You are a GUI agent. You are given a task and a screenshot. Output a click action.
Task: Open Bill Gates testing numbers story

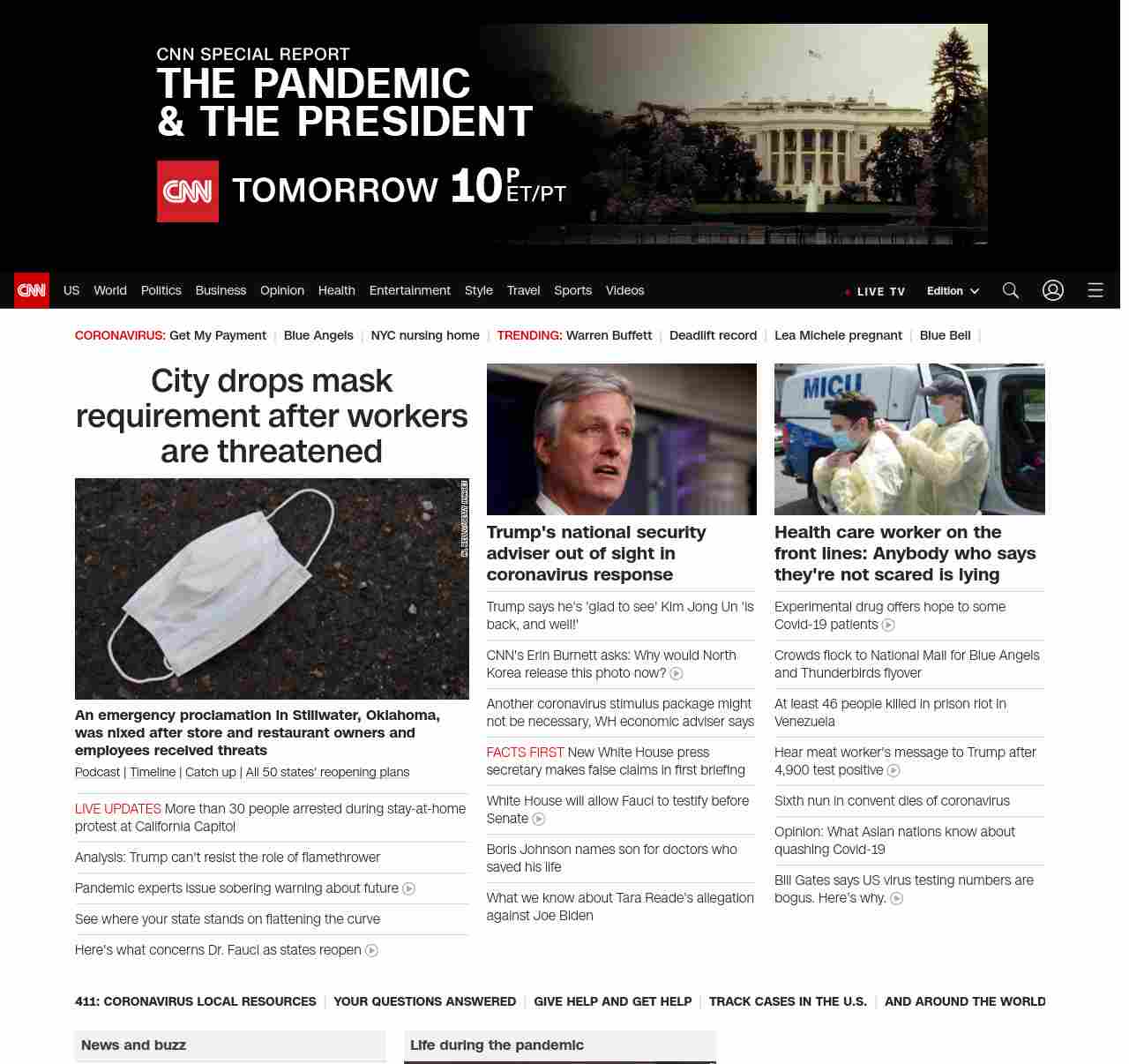click(903, 888)
